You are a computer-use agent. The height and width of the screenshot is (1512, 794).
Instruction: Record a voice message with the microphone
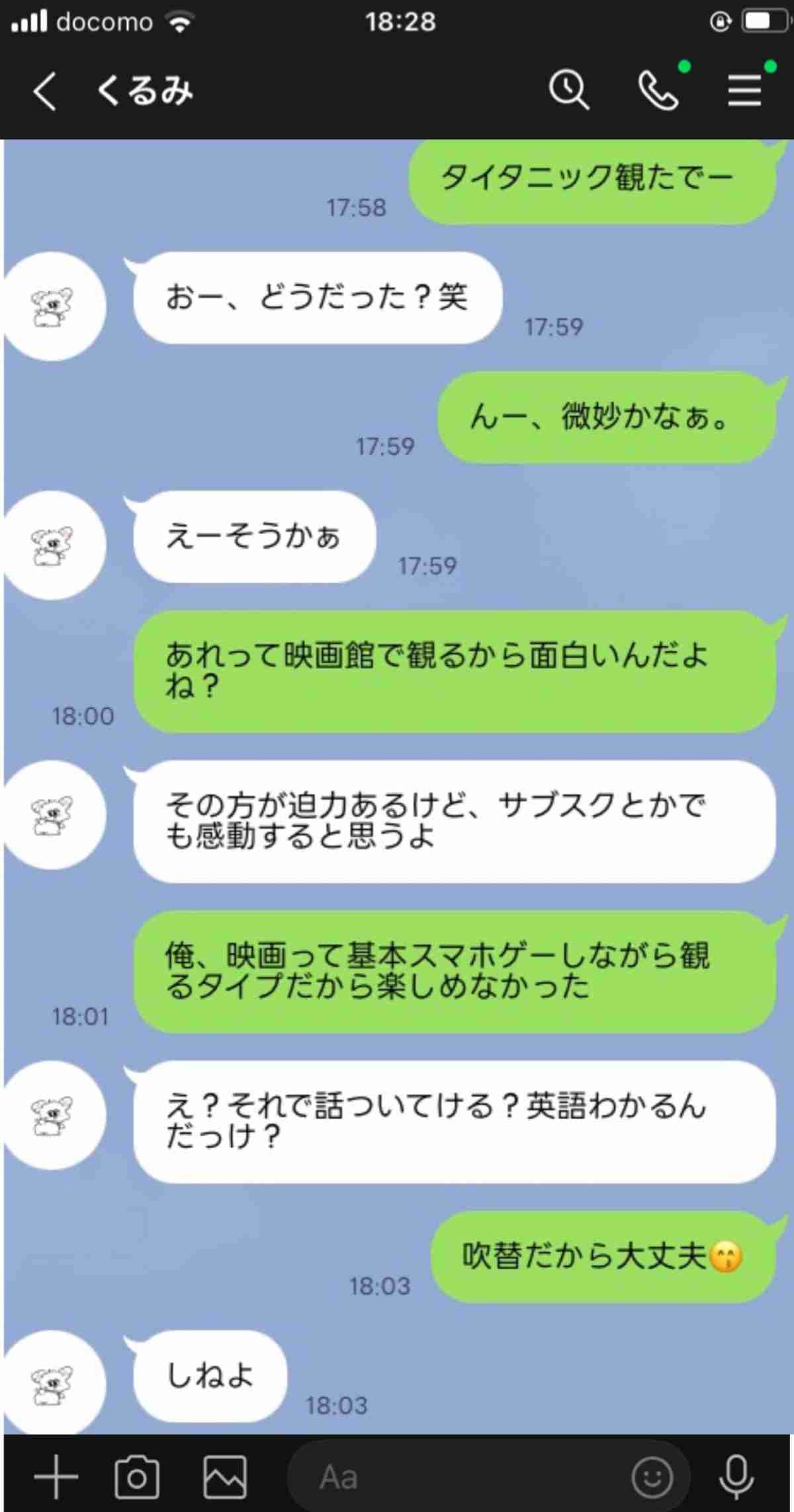[x=736, y=1476]
